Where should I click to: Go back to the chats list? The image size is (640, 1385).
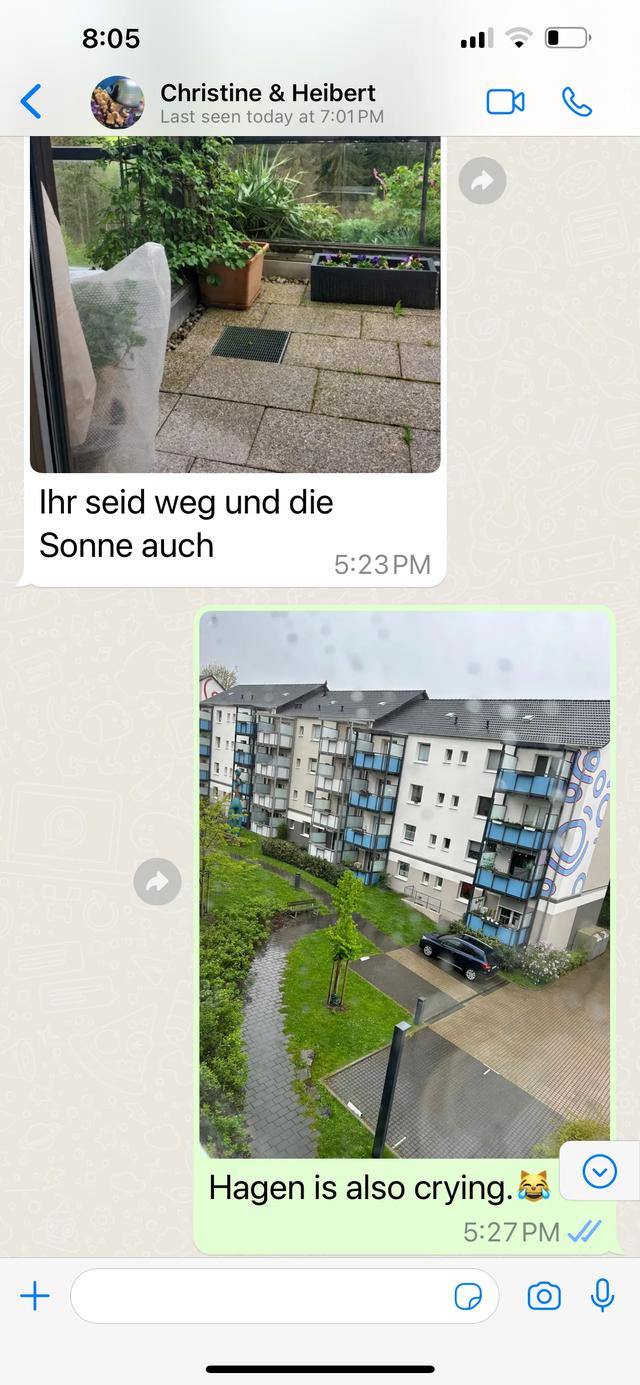click(32, 102)
